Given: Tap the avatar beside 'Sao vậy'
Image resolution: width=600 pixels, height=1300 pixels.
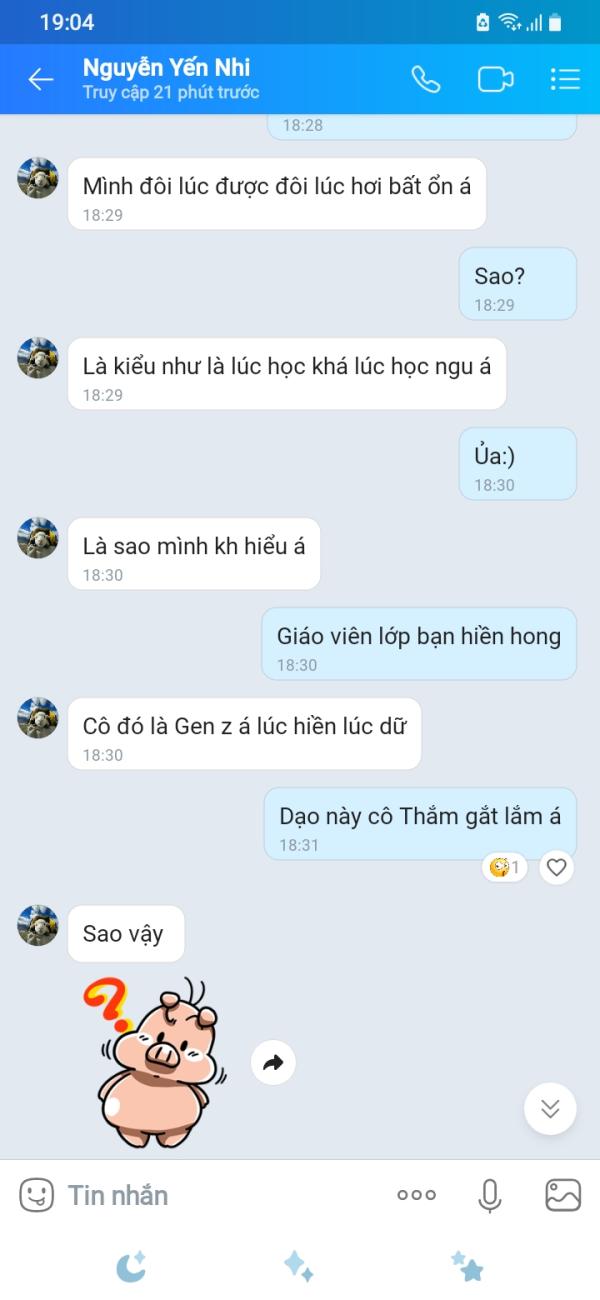Looking at the screenshot, I should [38, 925].
